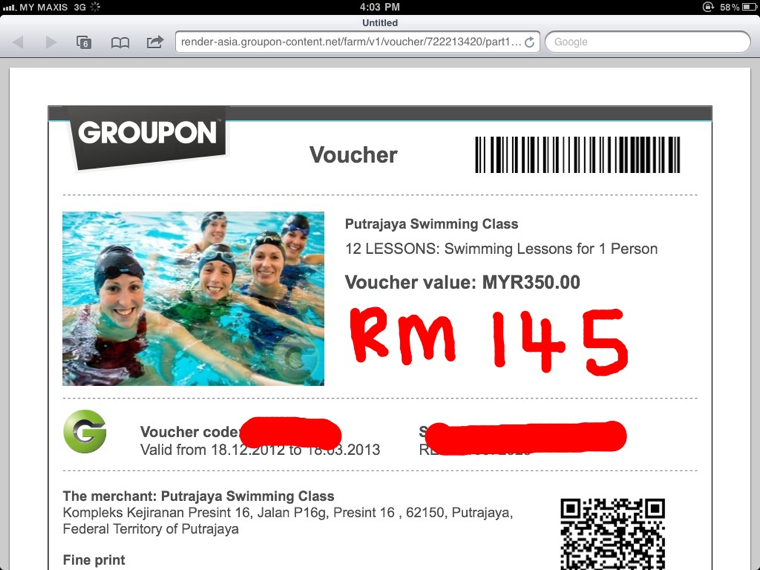Tap the Google search field
Image resolution: width=760 pixels, height=570 pixels.
pyautogui.click(x=647, y=42)
